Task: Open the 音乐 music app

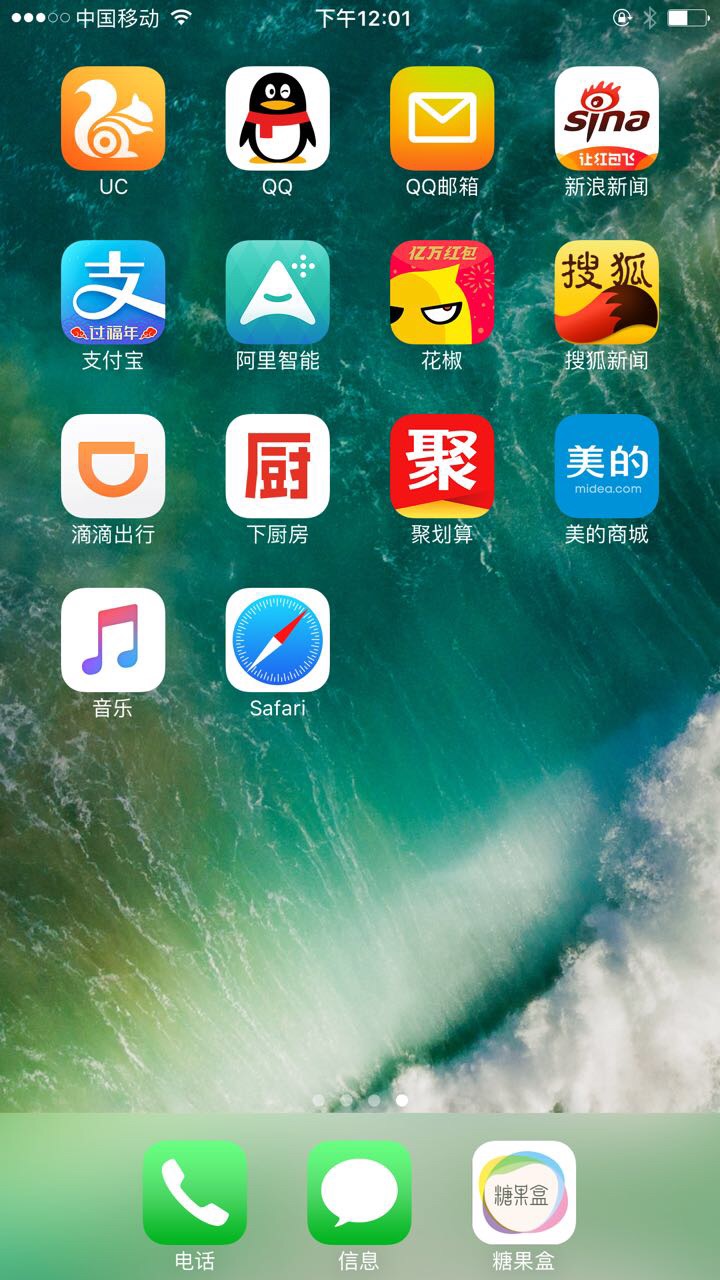Action: tap(113, 640)
